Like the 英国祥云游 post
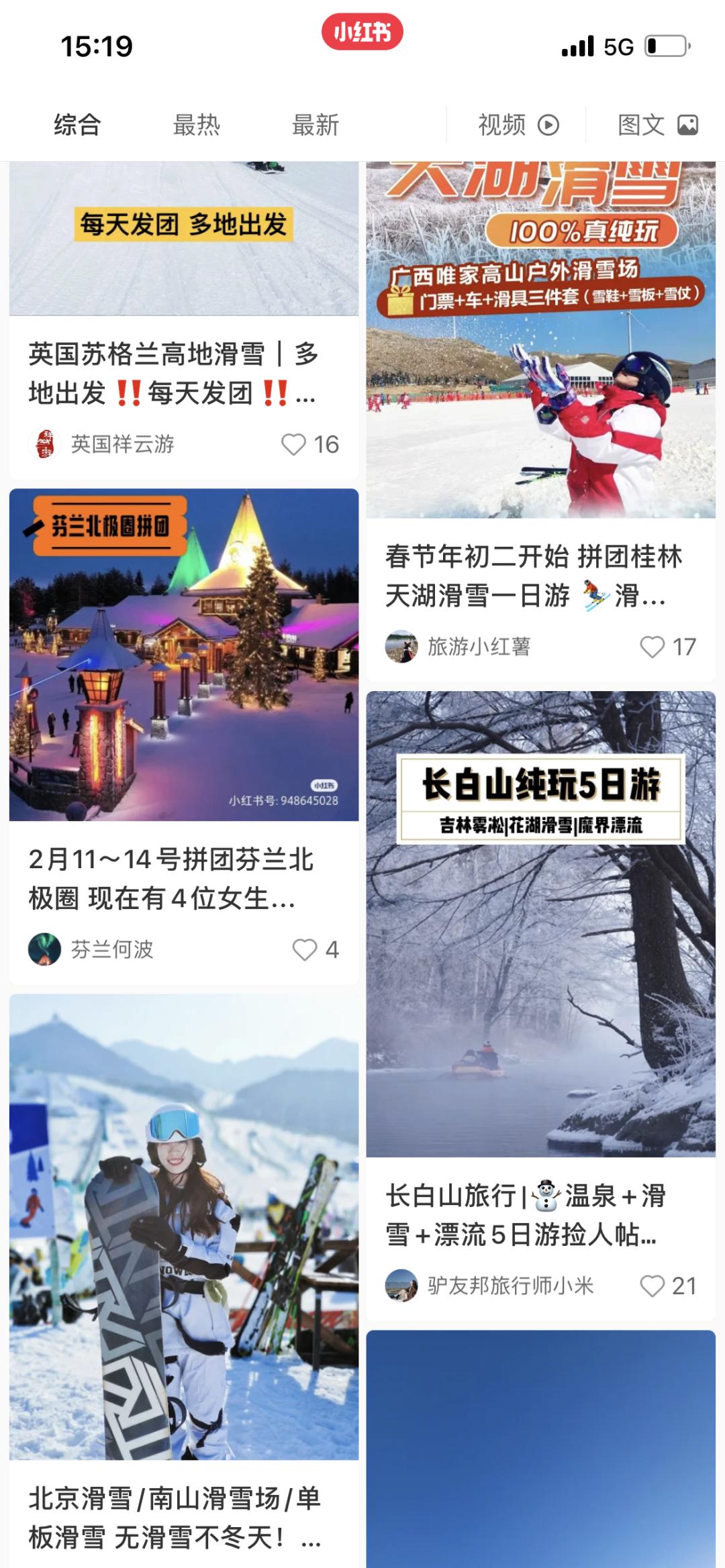The image size is (725, 1568). pos(294,444)
